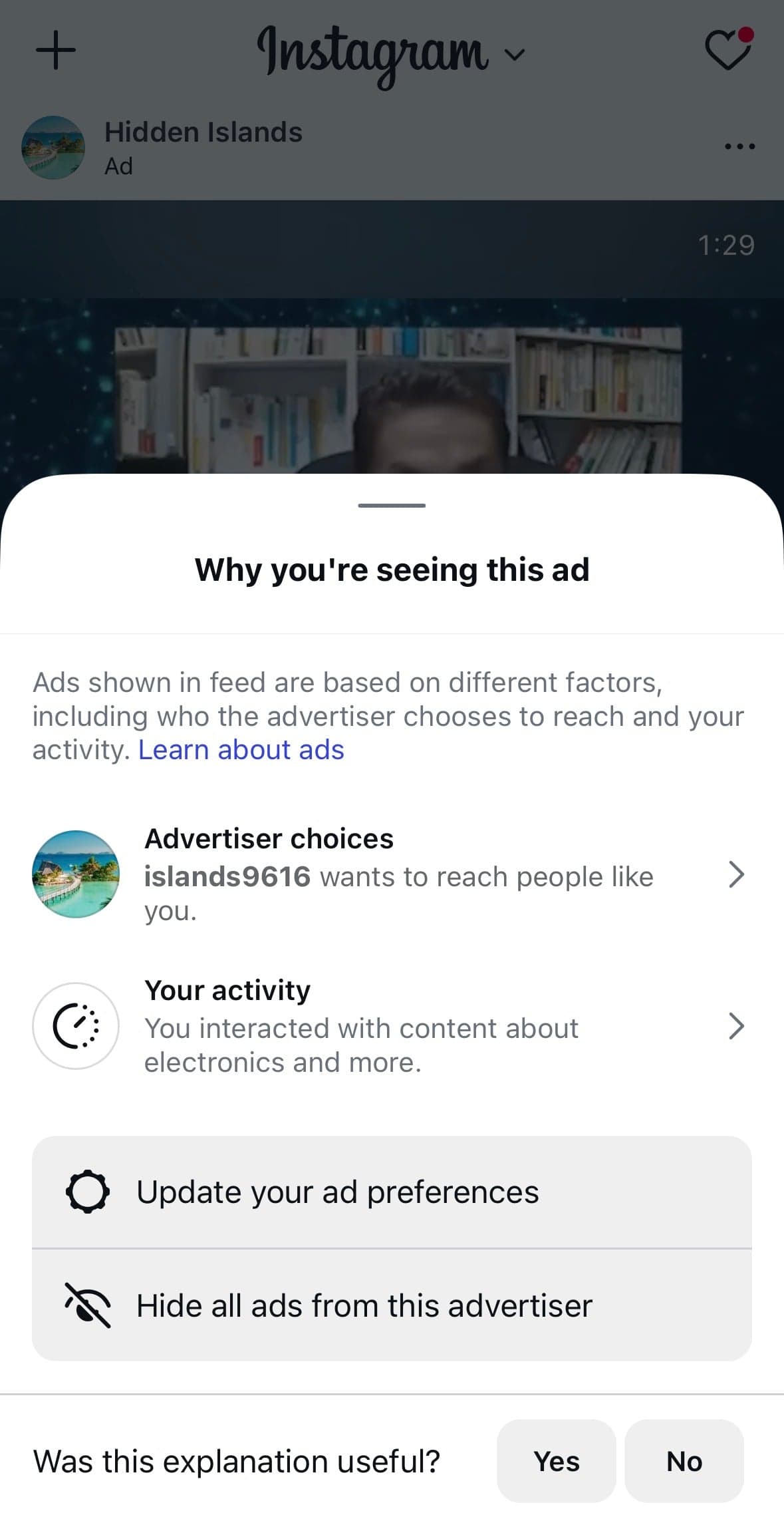Answer No to explanation useful
The height and width of the screenshot is (1515, 784).
[684, 1461]
